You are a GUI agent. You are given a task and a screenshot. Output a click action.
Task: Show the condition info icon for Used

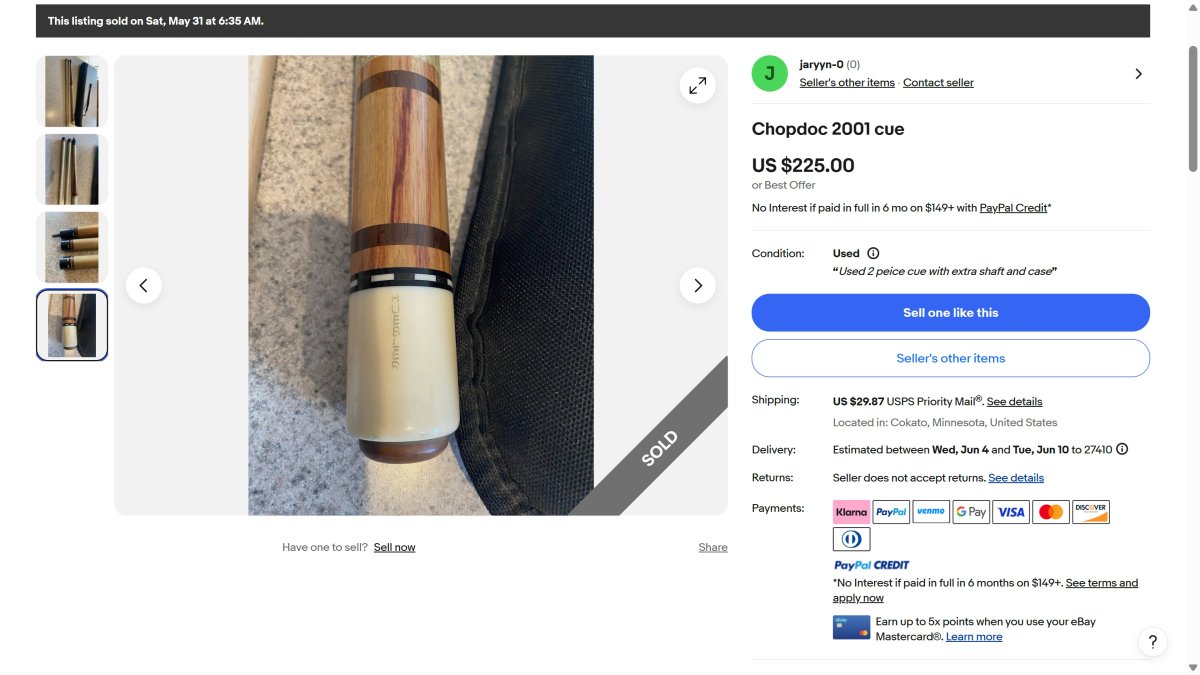[873, 254]
